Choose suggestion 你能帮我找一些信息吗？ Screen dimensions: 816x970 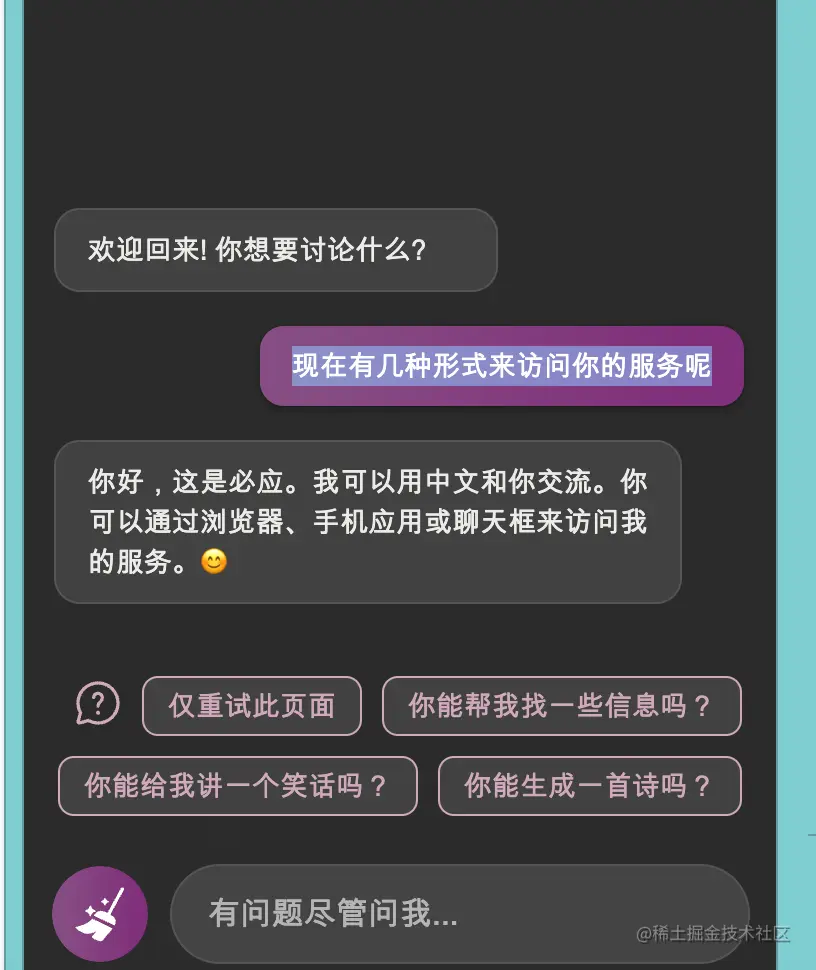(x=561, y=706)
